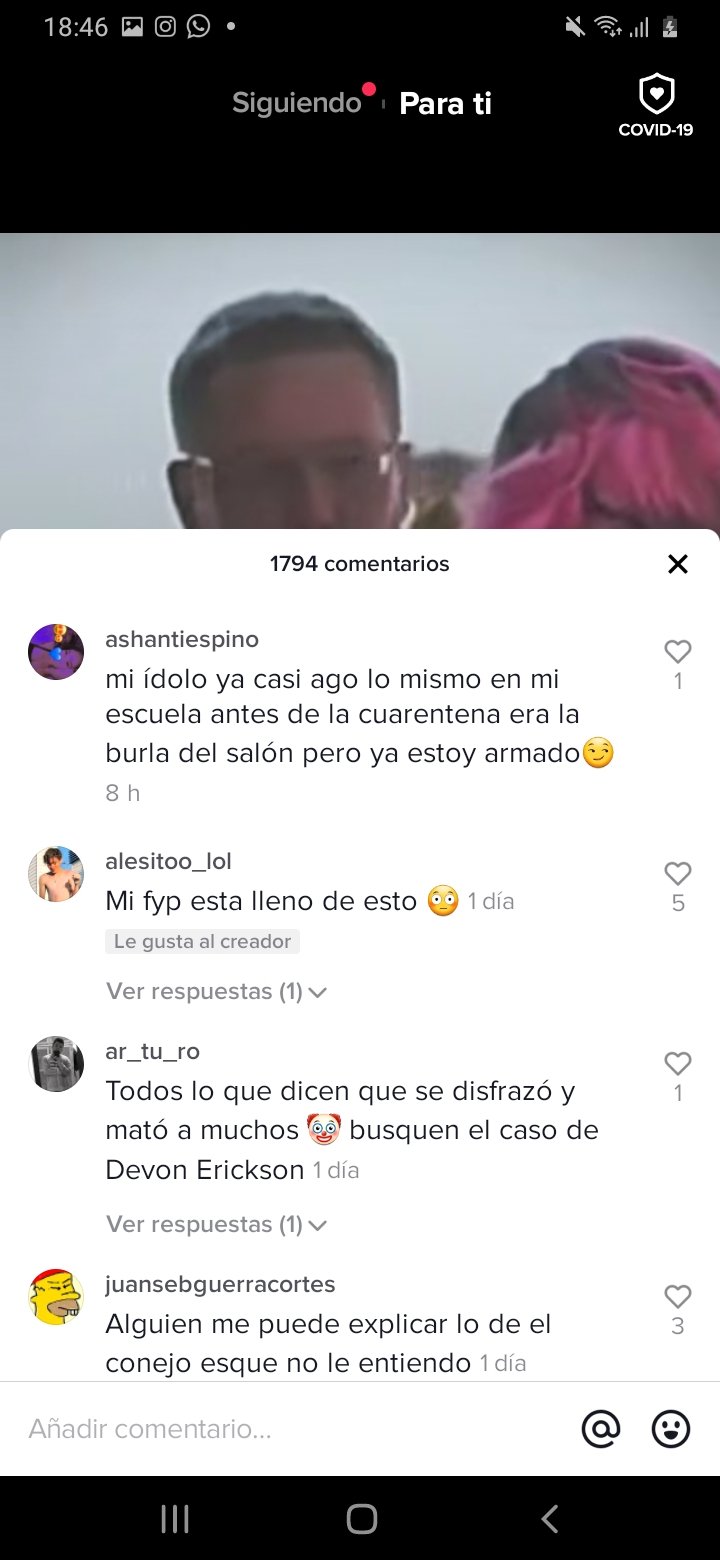
Task: Like ashantiespino's comment
Action: (678, 652)
